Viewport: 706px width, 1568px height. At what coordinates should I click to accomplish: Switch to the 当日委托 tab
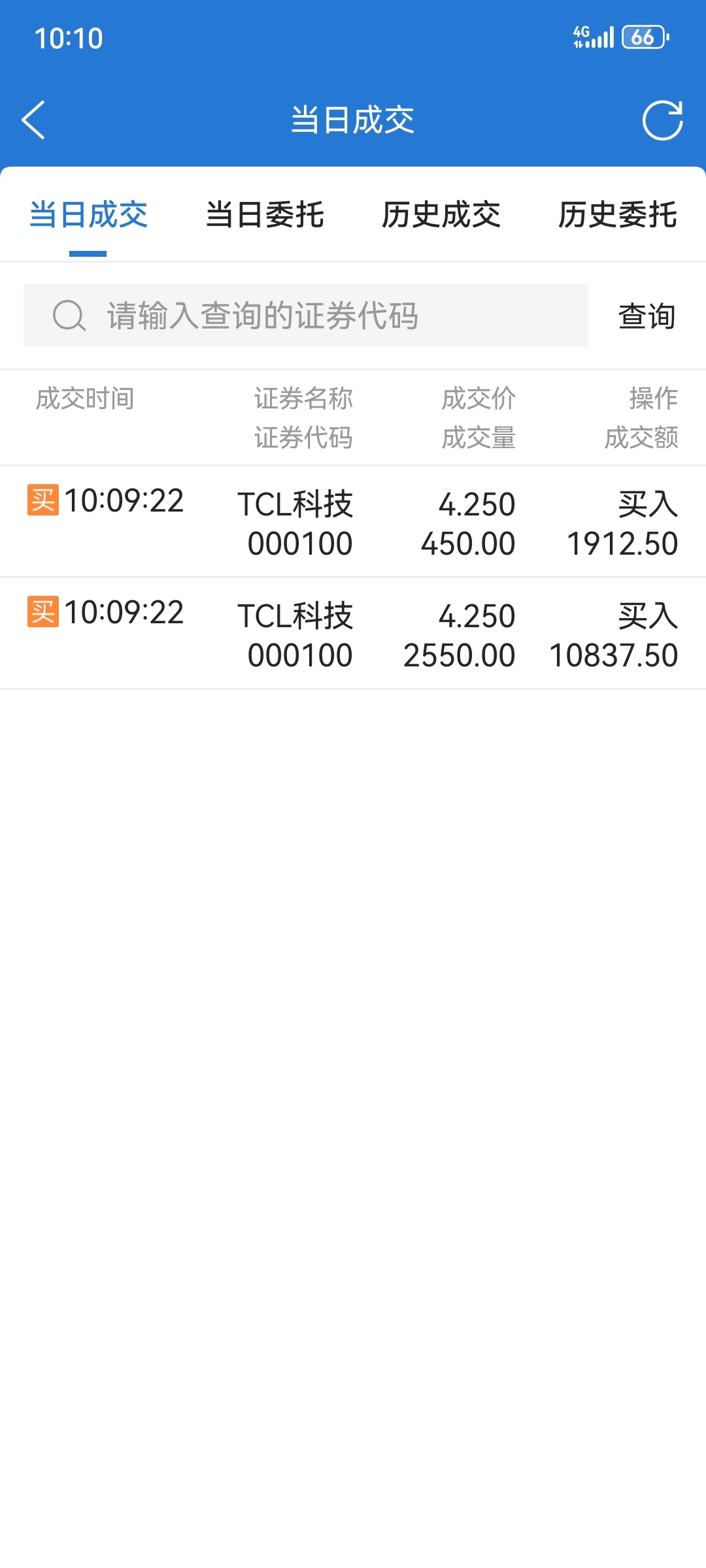265,215
